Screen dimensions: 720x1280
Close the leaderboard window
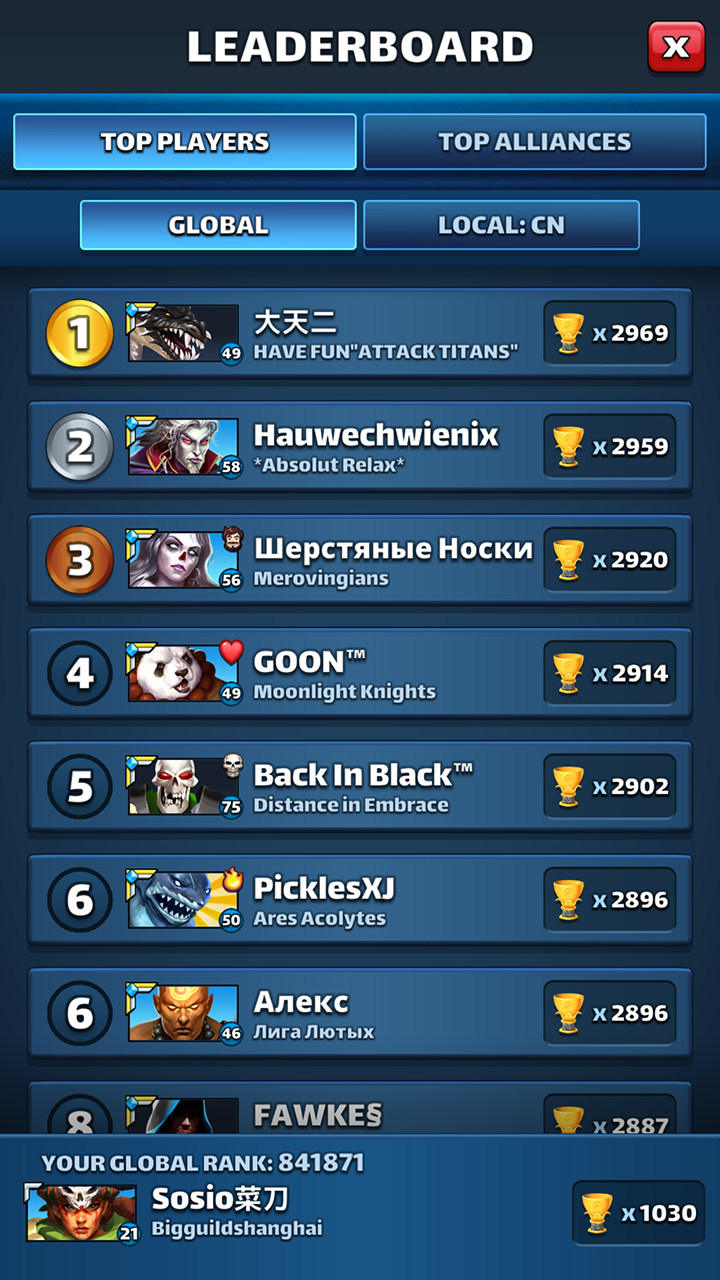point(676,47)
